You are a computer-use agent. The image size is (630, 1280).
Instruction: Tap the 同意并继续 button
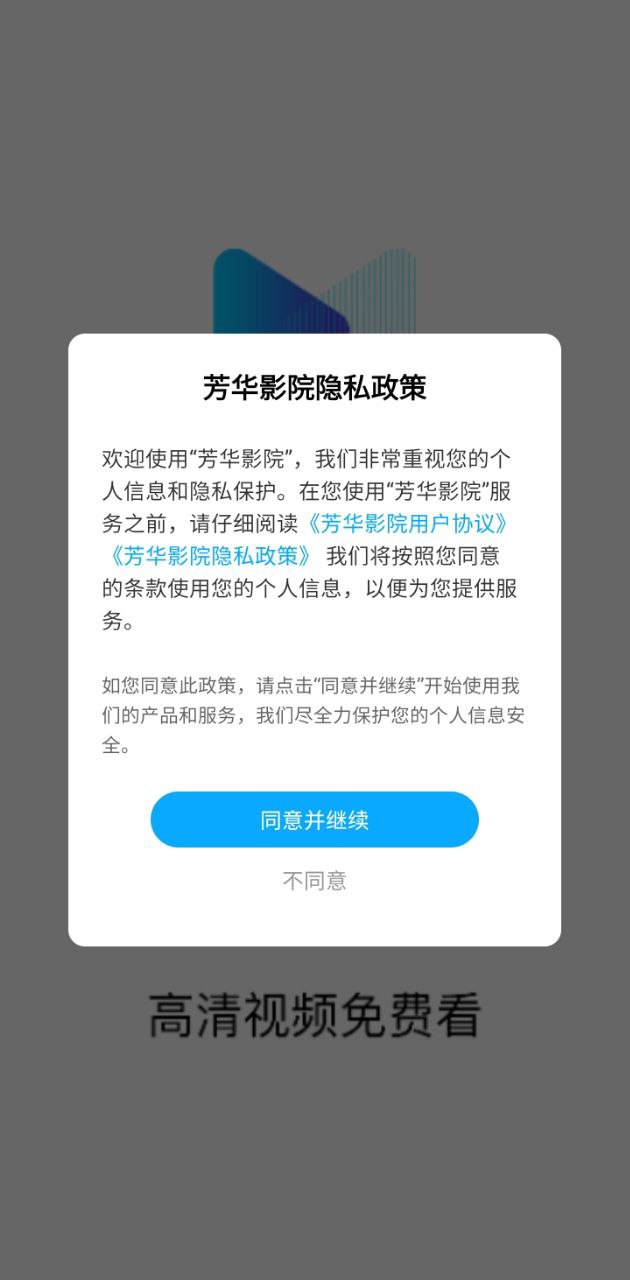(x=314, y=820)
